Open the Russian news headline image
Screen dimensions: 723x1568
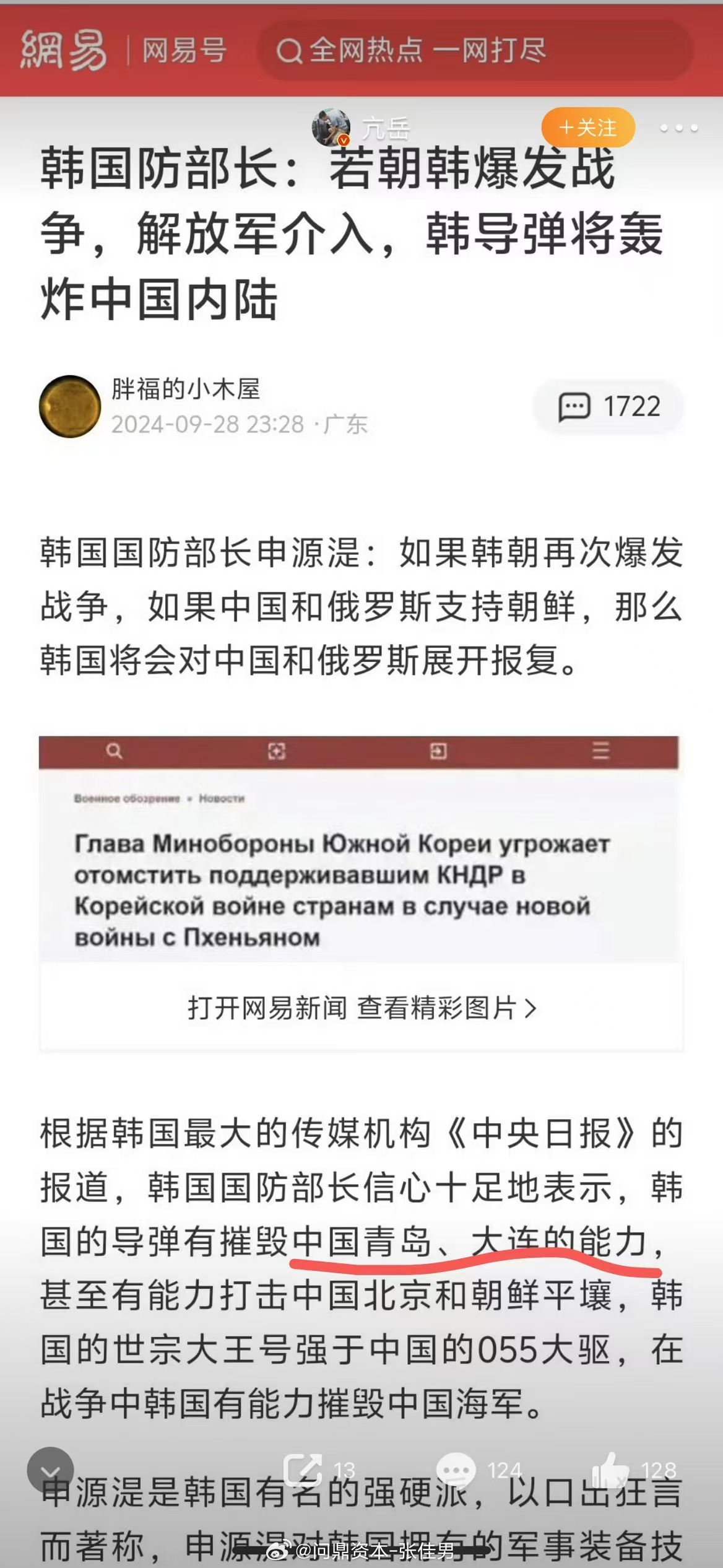point(360,848)
